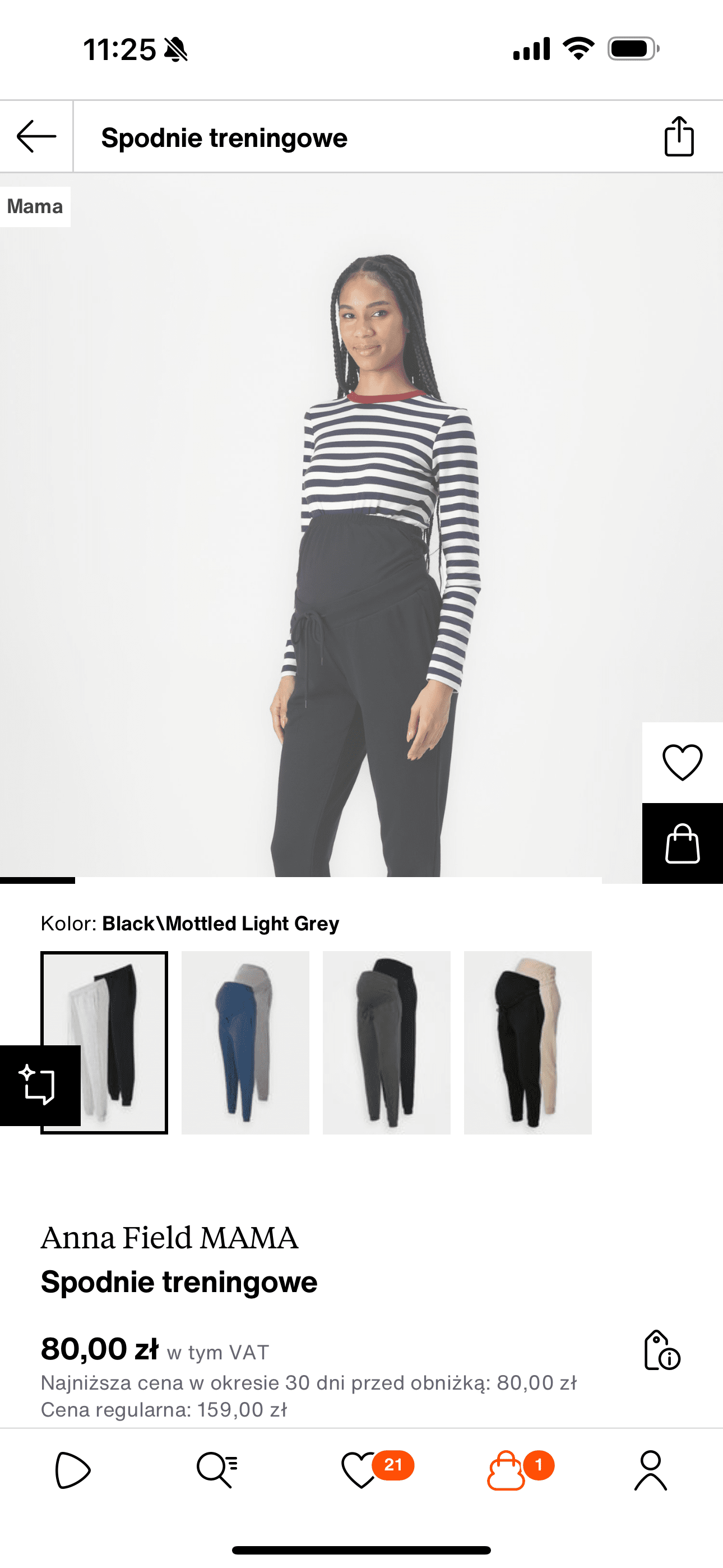
Task: Open the wishlist tab with 21 items
Action: click(x=361, y=1470)
